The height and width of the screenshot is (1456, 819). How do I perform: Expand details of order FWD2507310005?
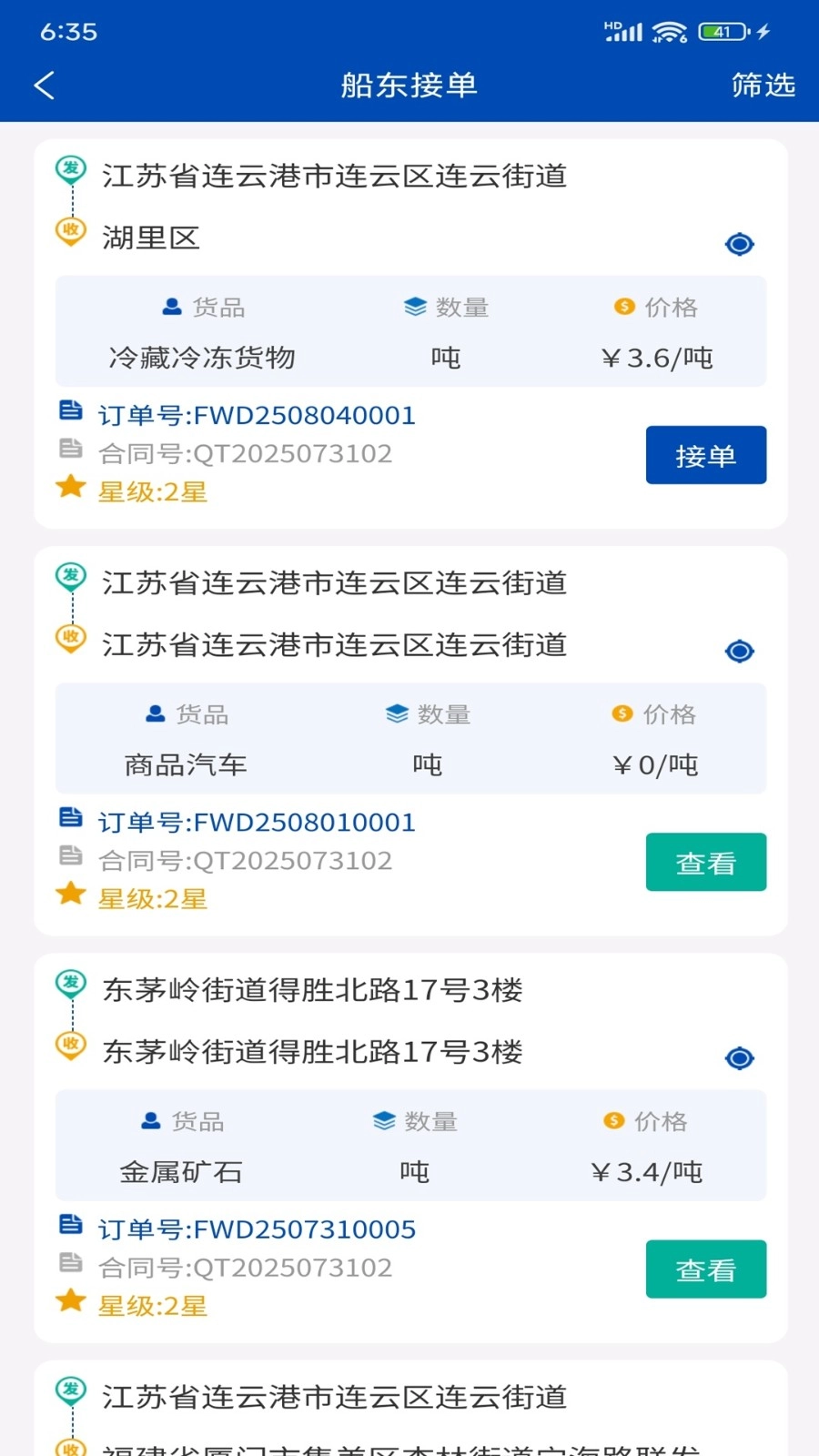pos(706,1269)
